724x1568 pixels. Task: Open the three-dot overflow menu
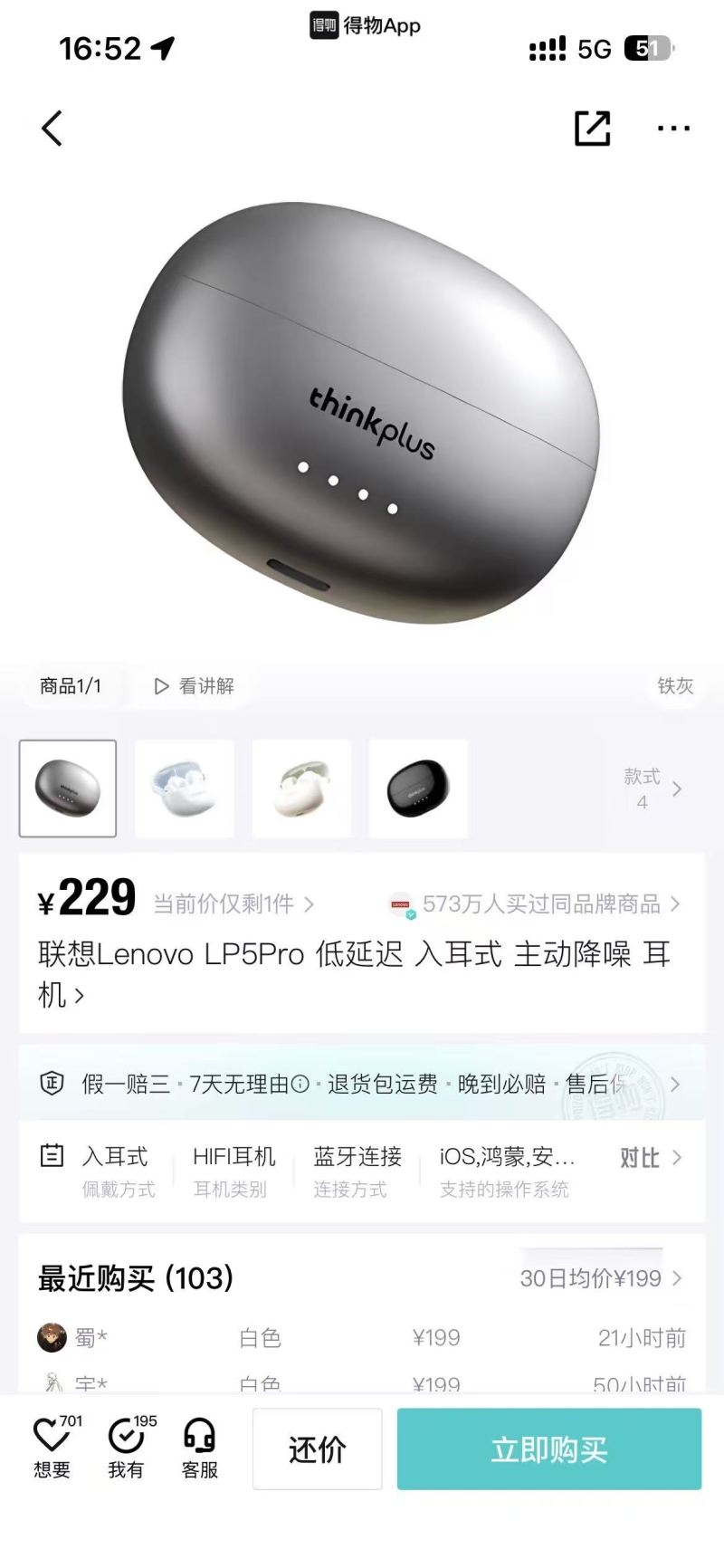673,129
